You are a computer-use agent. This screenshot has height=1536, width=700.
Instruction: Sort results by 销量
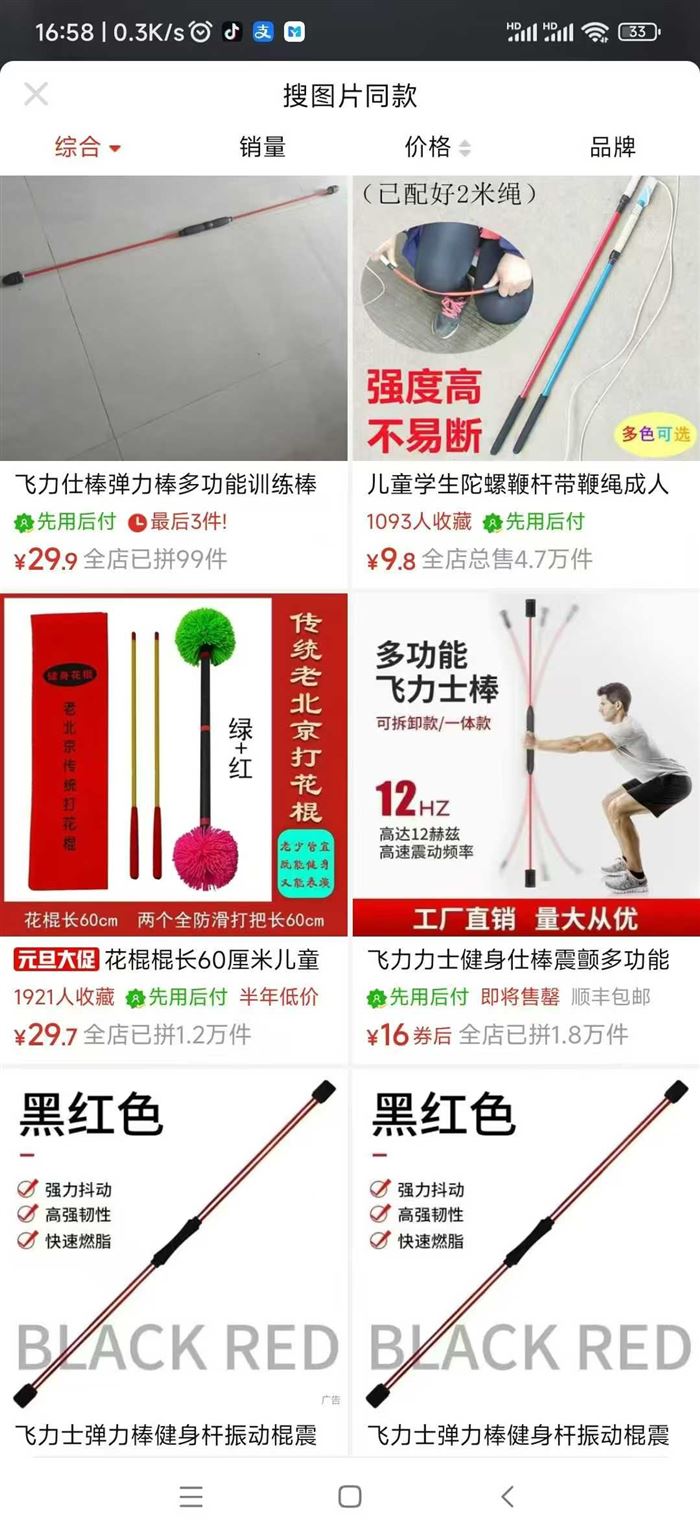tap(262, 147)
